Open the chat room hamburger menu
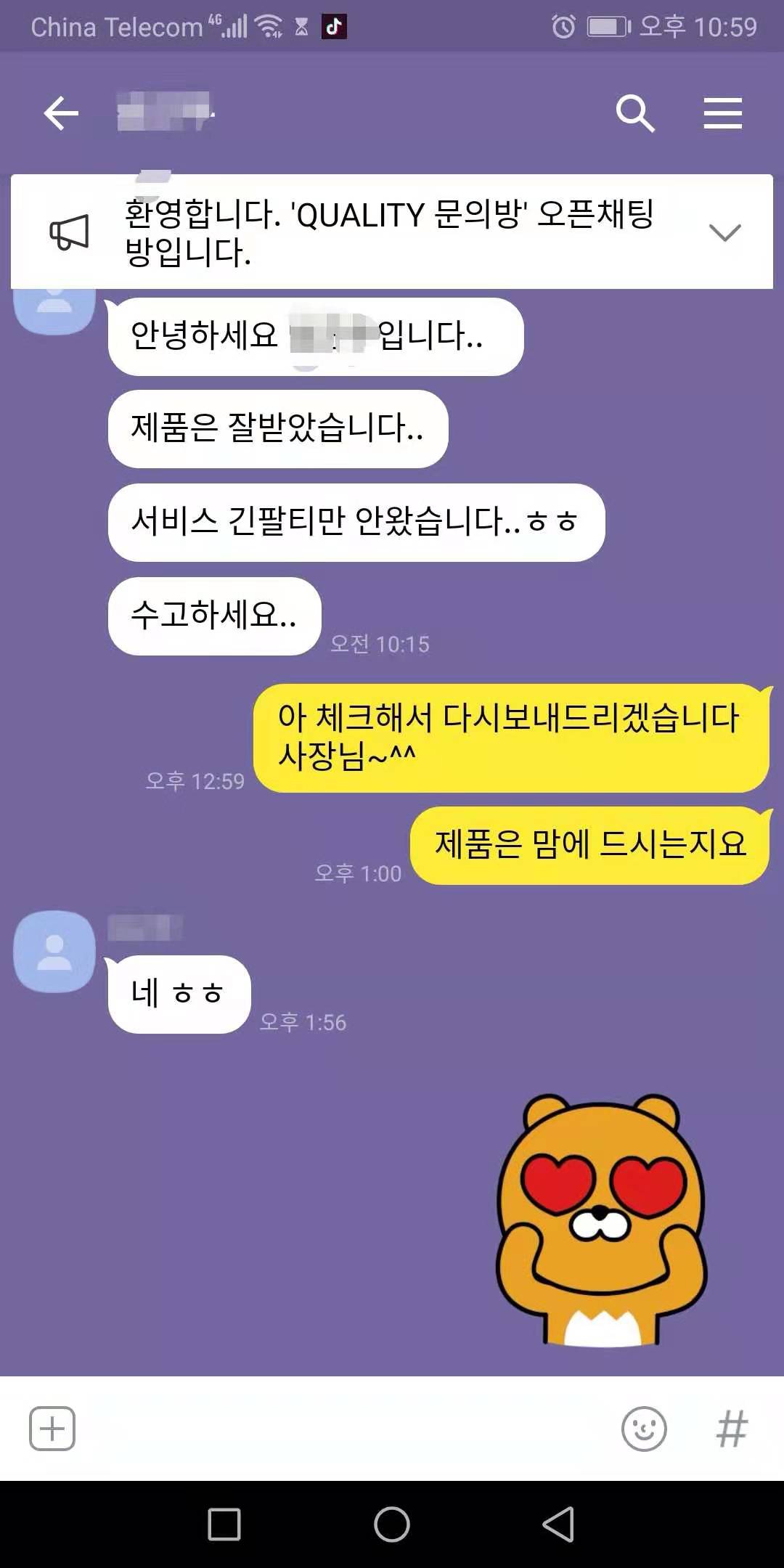 coord(722,114)
